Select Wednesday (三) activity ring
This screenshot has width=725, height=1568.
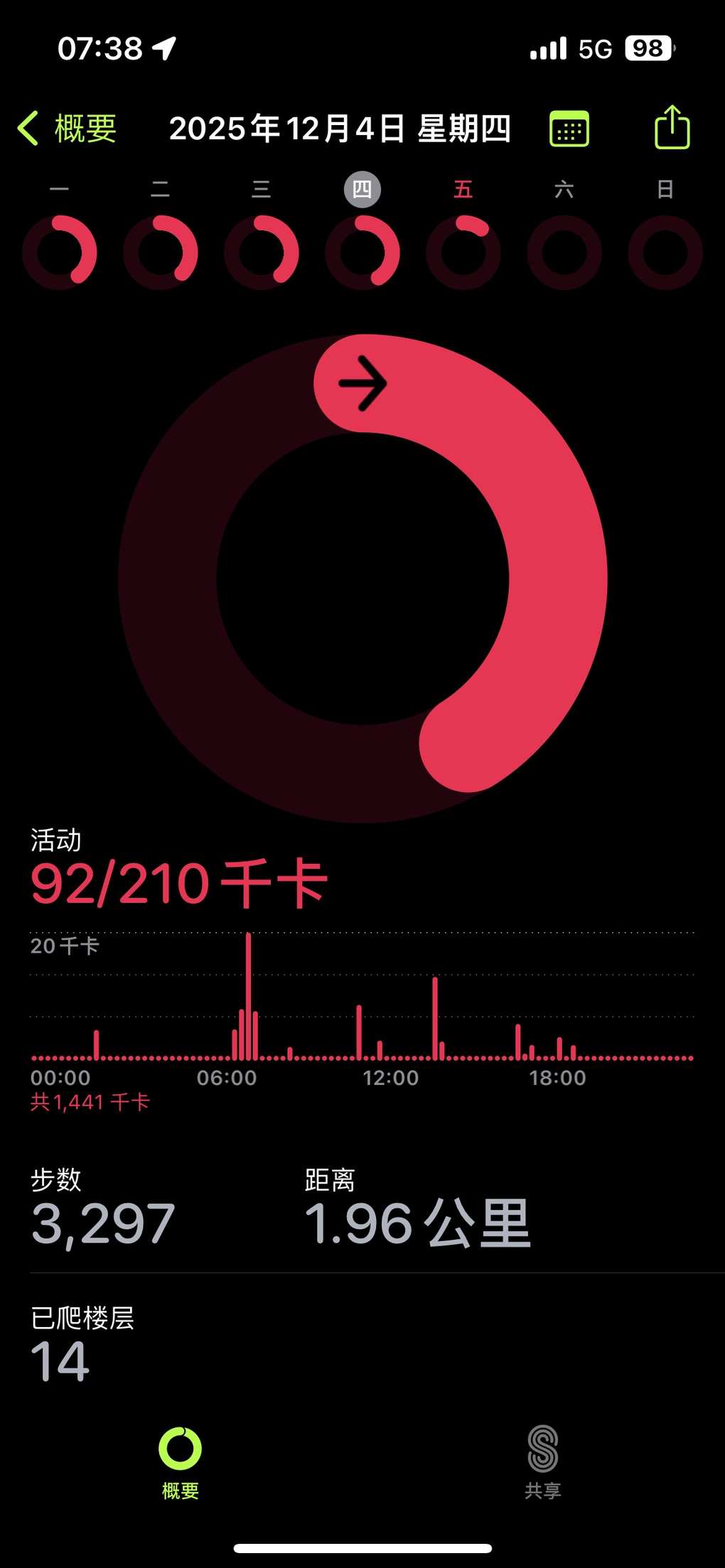click(262, 252)
